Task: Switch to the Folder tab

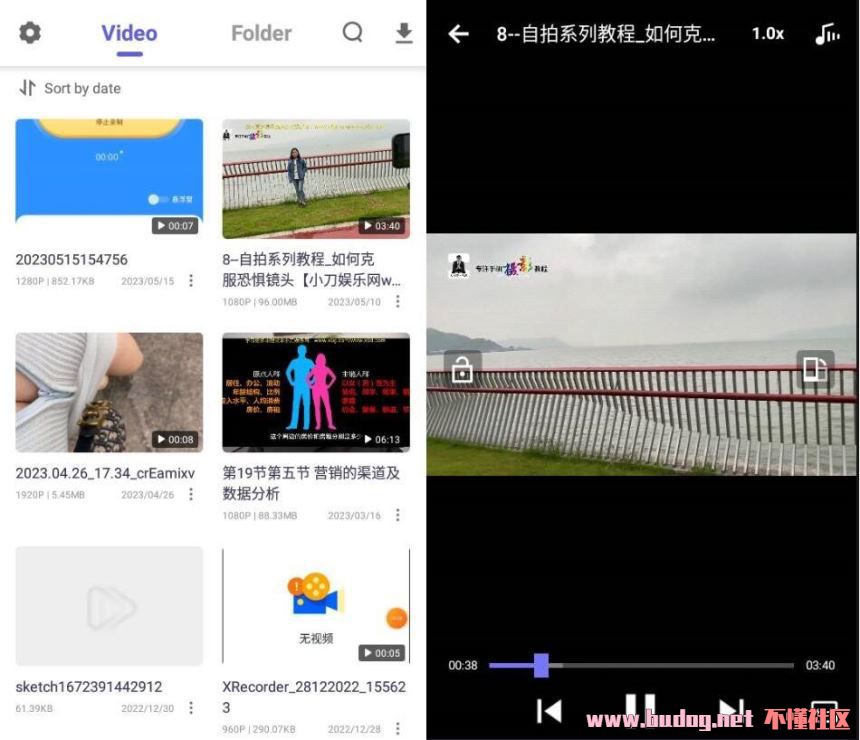Action: click(x=261, y=33)
